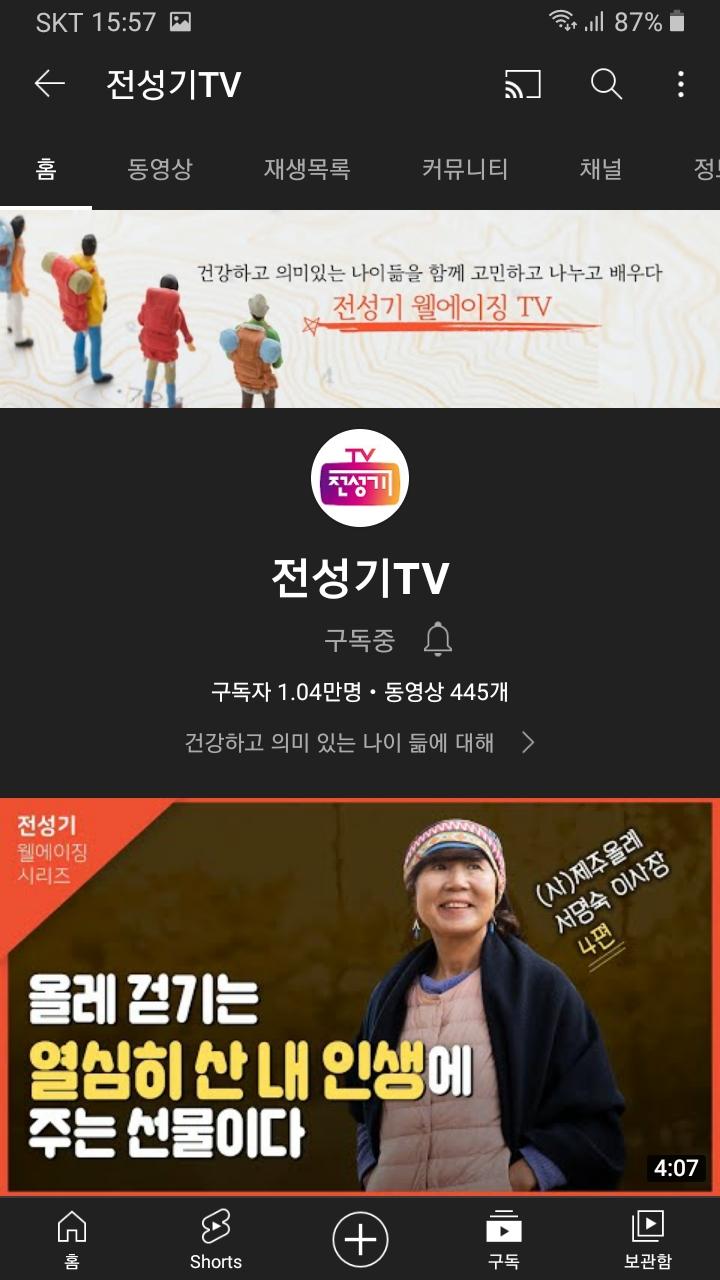Screen dimensions: 720x1280
Task: Open the Shorts bottom navigation item
Action: pos(216,1238)
